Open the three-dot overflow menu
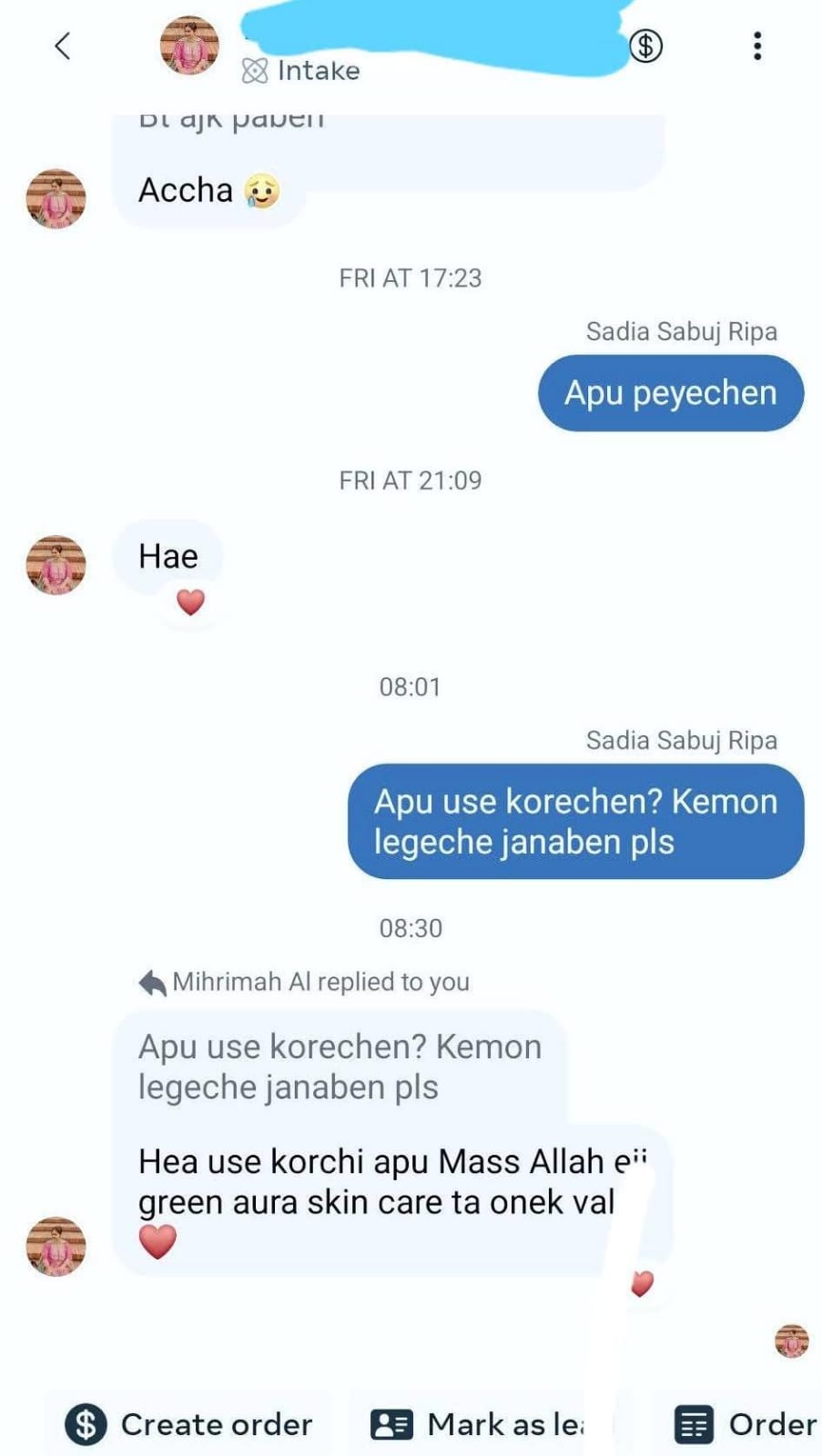 point(756,45)
